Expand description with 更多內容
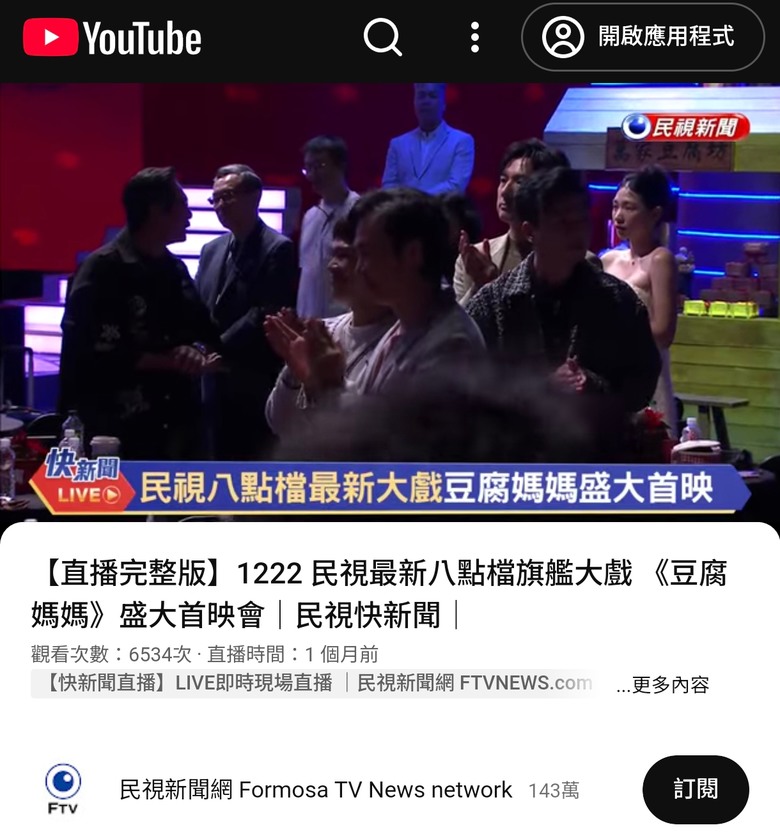The height and width of the screenshot is (832, 780). [662, 685]
